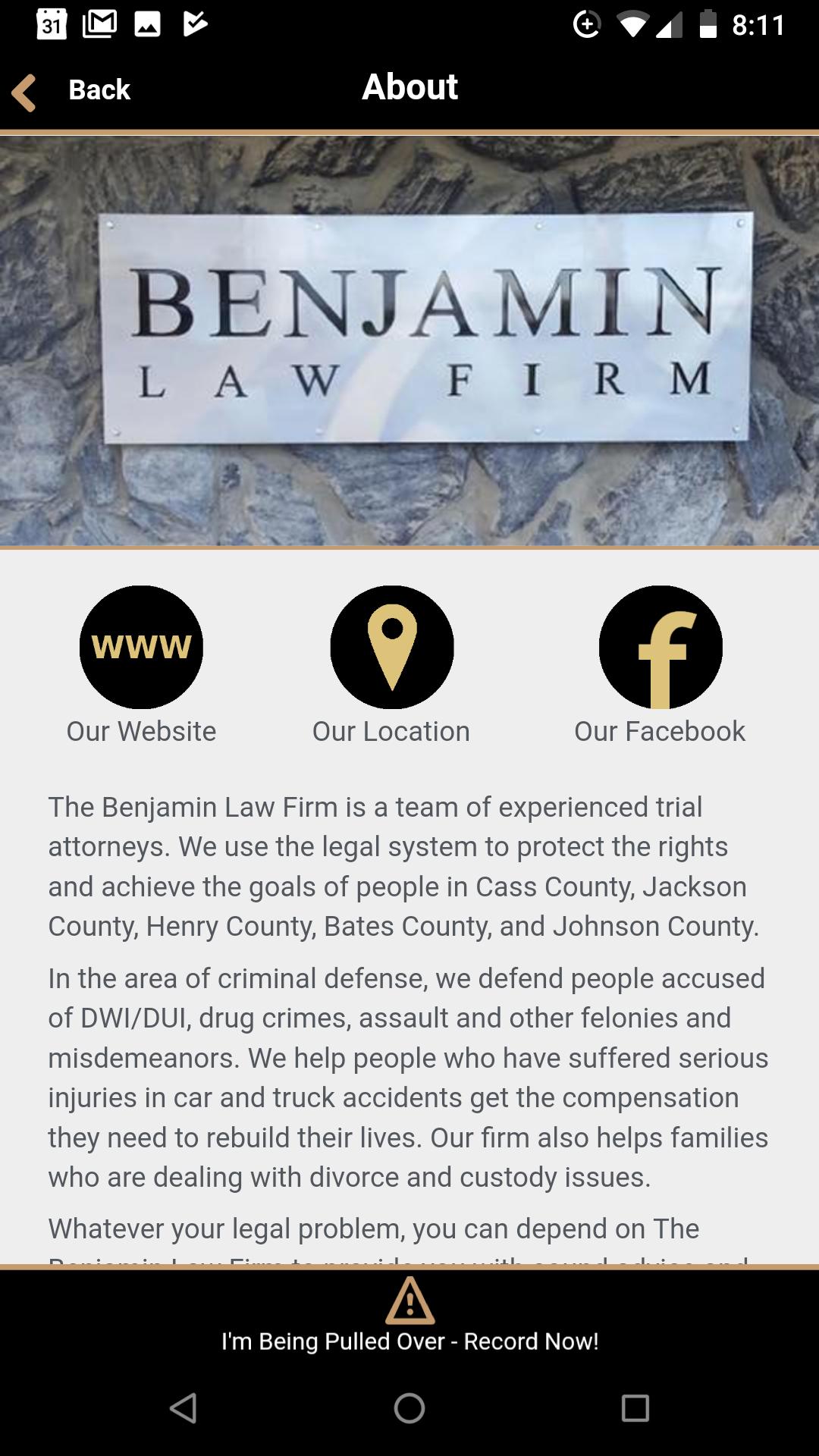Open Our Website link

(141, 647)
